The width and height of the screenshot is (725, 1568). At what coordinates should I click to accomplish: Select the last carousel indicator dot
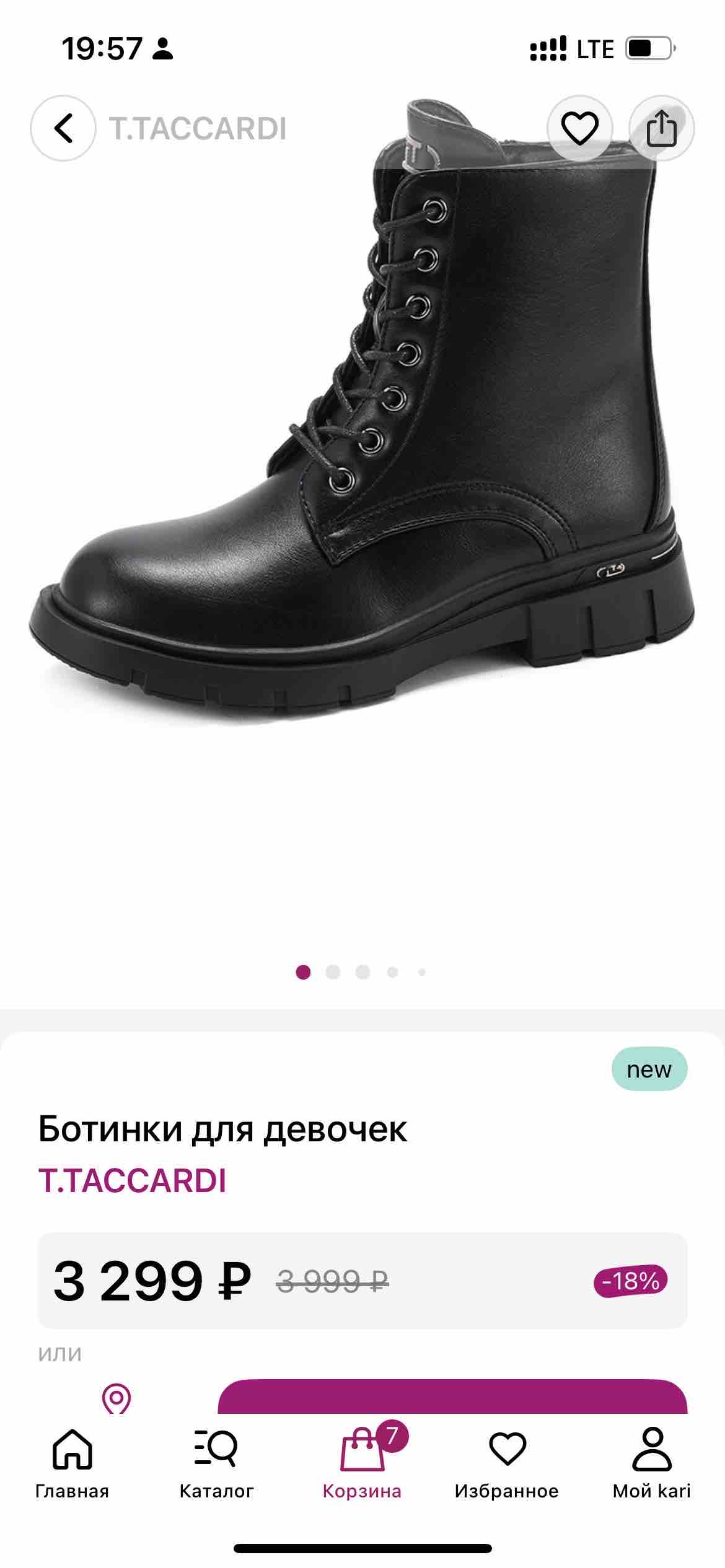pyautogui.click(x=423, y=971)
